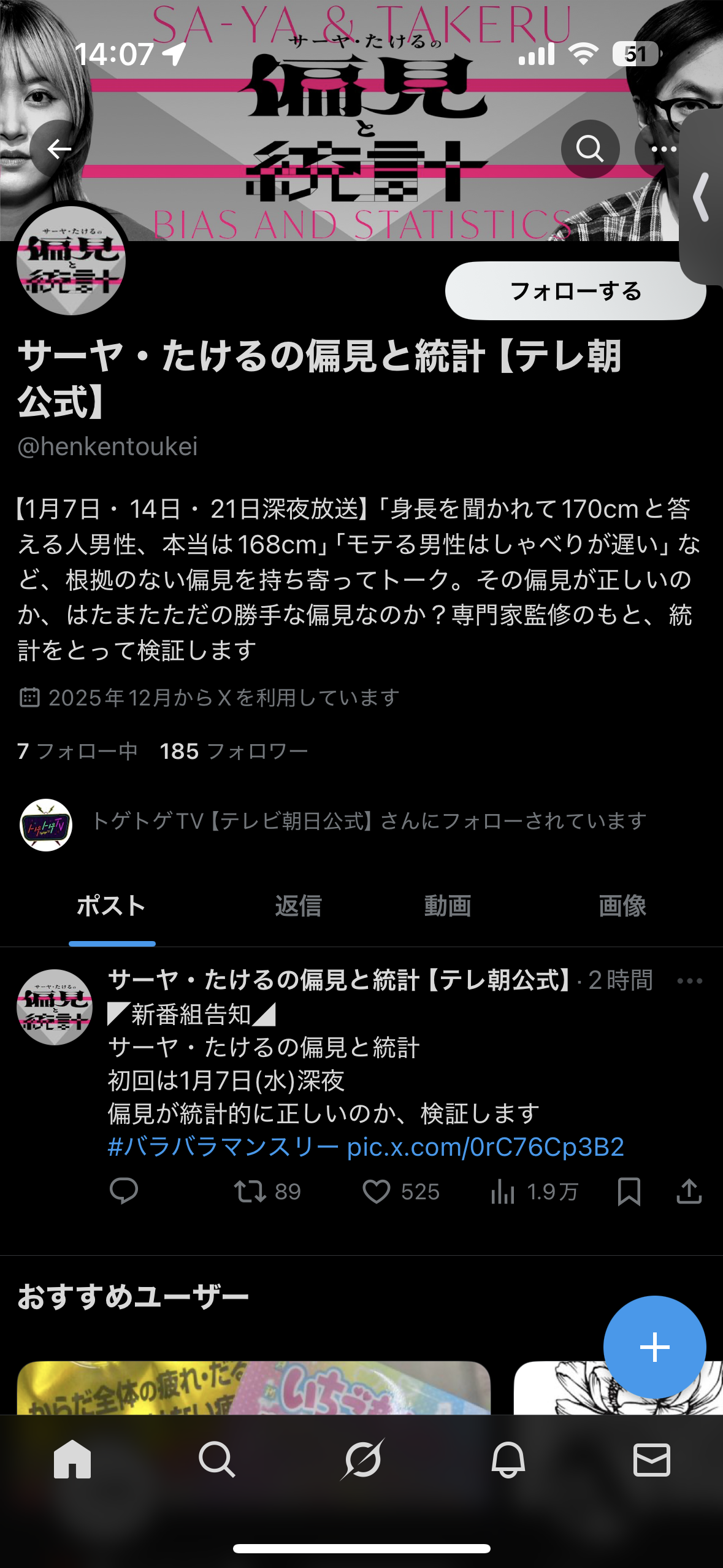Open the notifications bell tab

[x=508, y=1459]
